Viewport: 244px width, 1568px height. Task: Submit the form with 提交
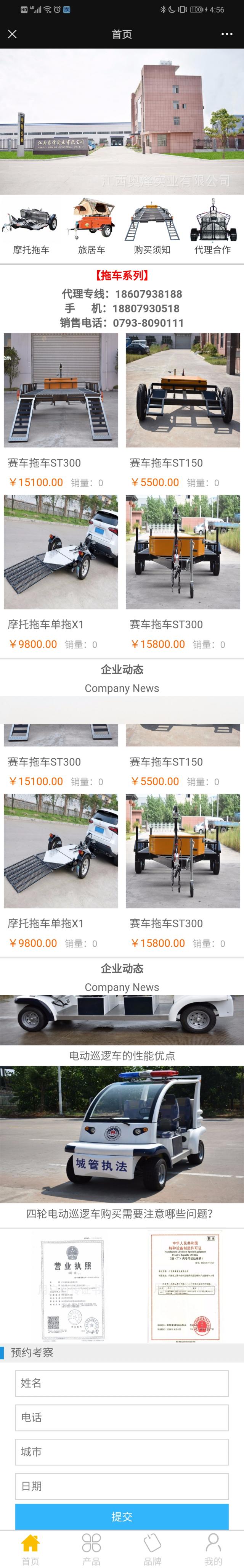(x=122, y=1516)
